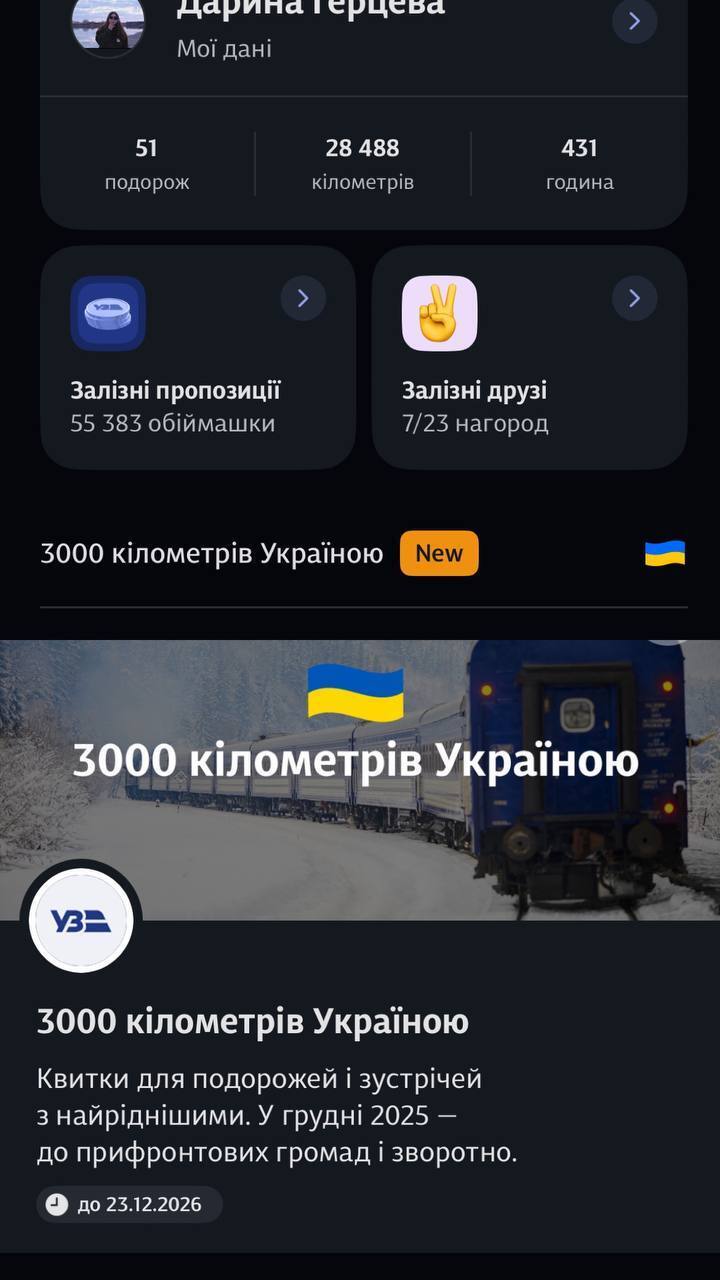Click the до 23.12.2026 pill

click(128, 1204)
